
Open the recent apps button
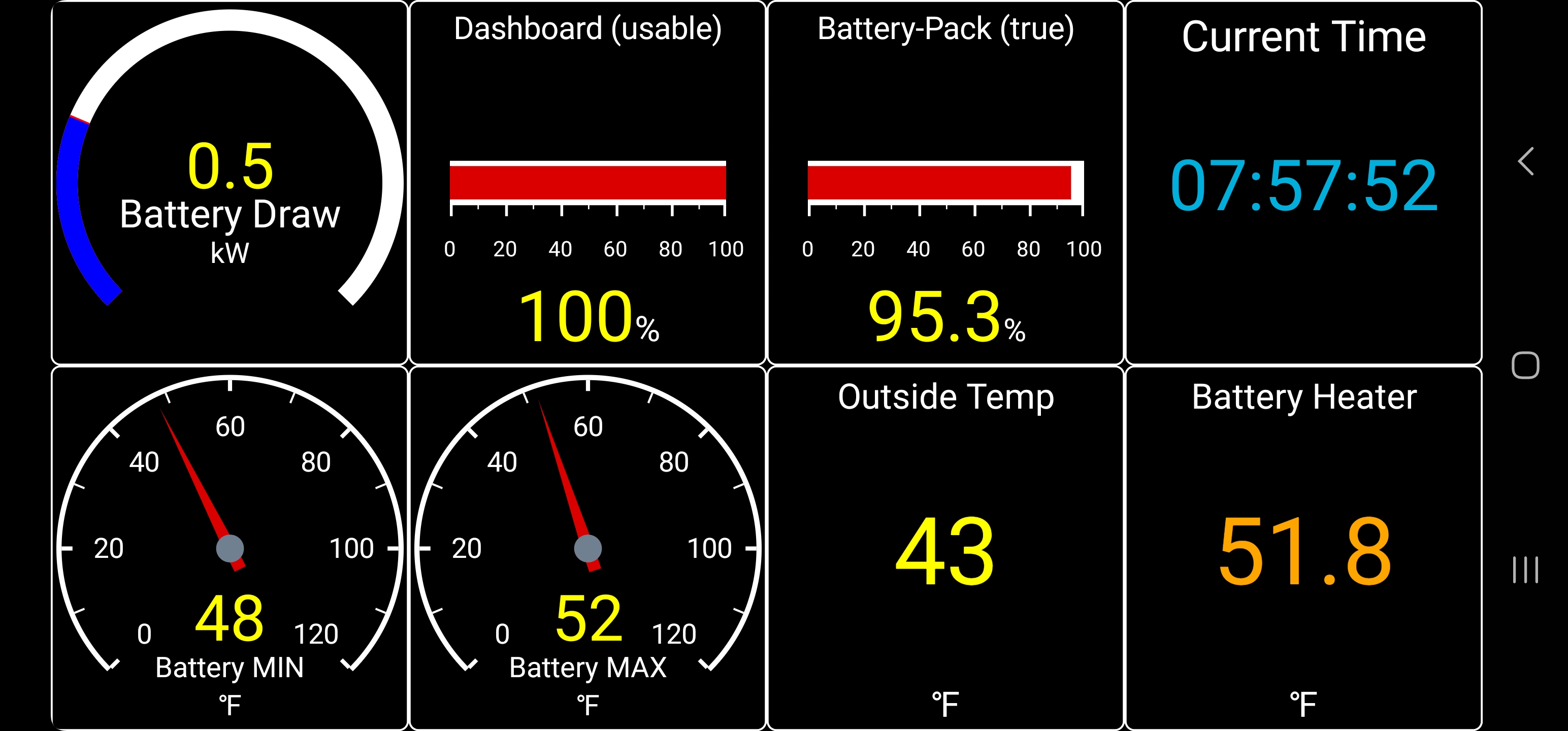[1525, 570]
